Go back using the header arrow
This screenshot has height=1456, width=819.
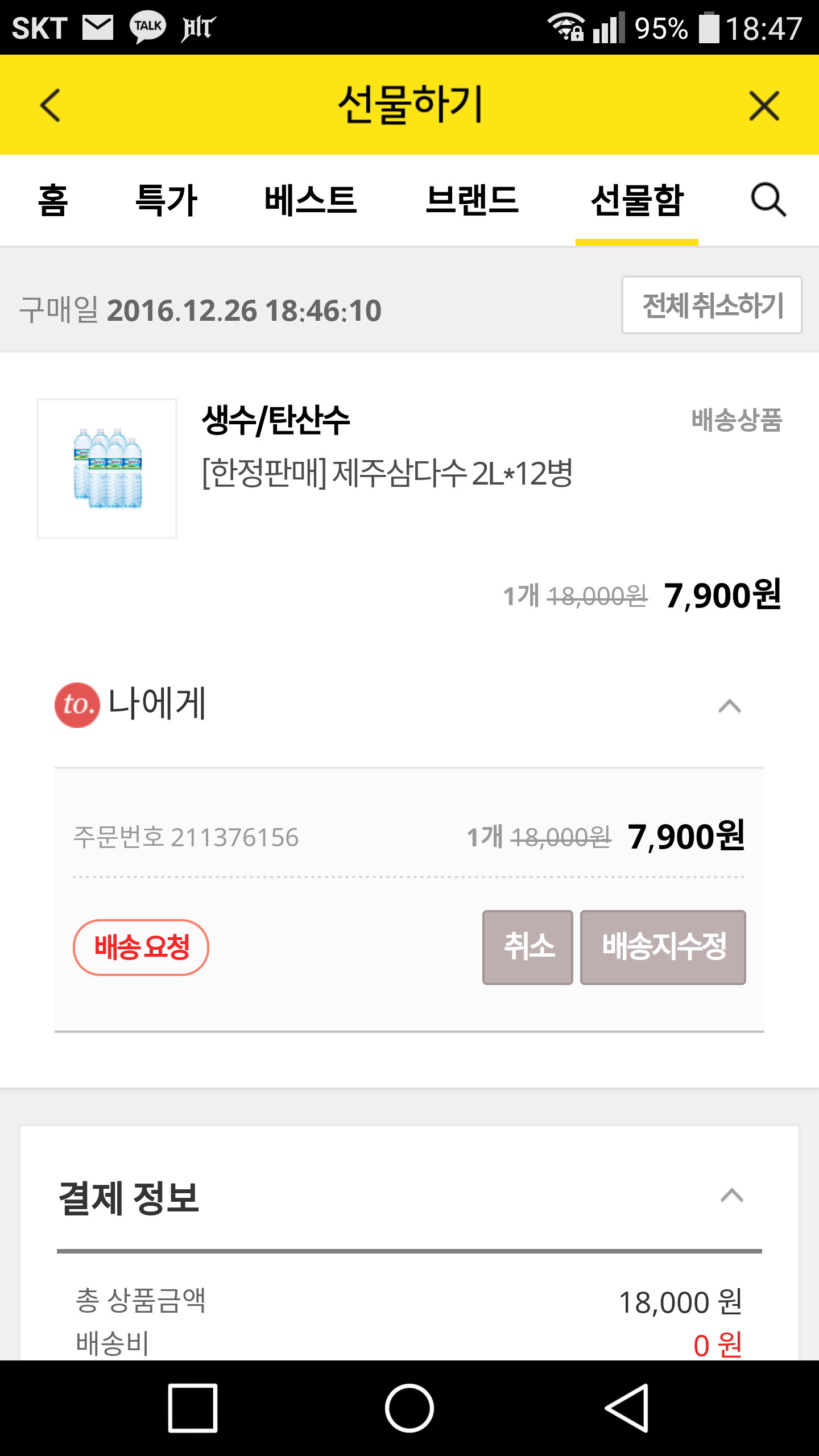tap(50, 105)
